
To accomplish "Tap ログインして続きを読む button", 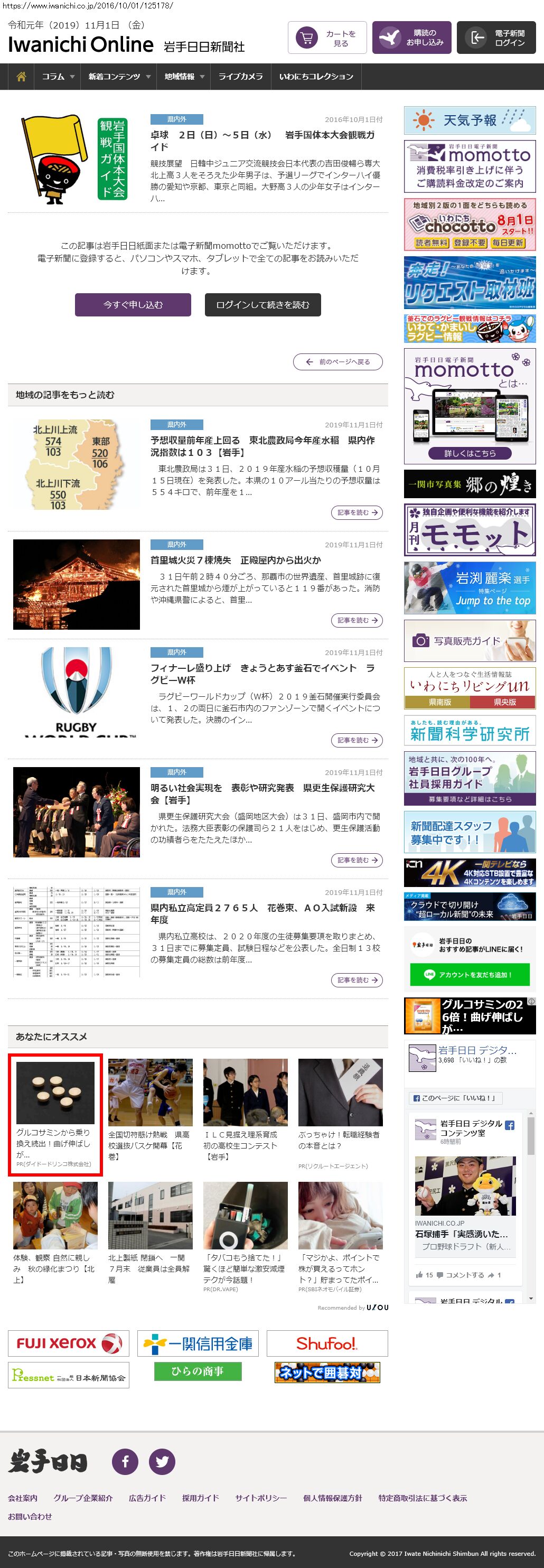I will [262, 305].
